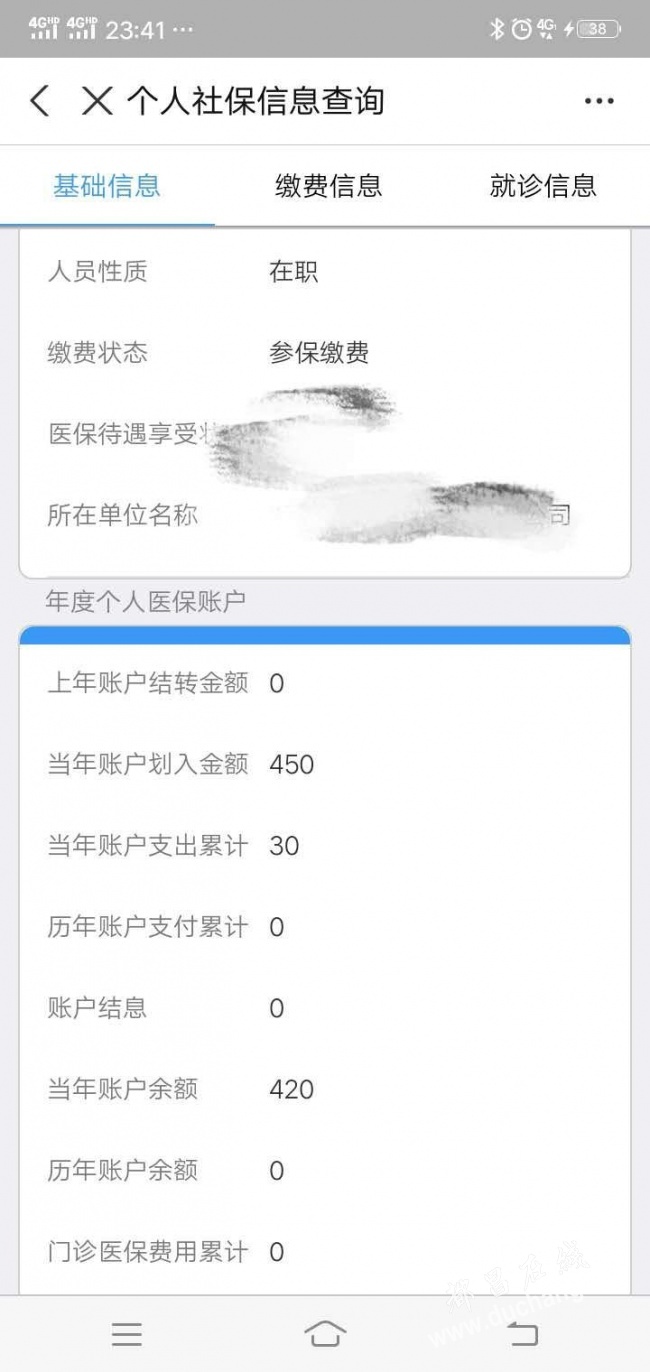This screenshot has height=1372, width=650.
Task: Go to the home screen
Action: (x=325, y=1334)
